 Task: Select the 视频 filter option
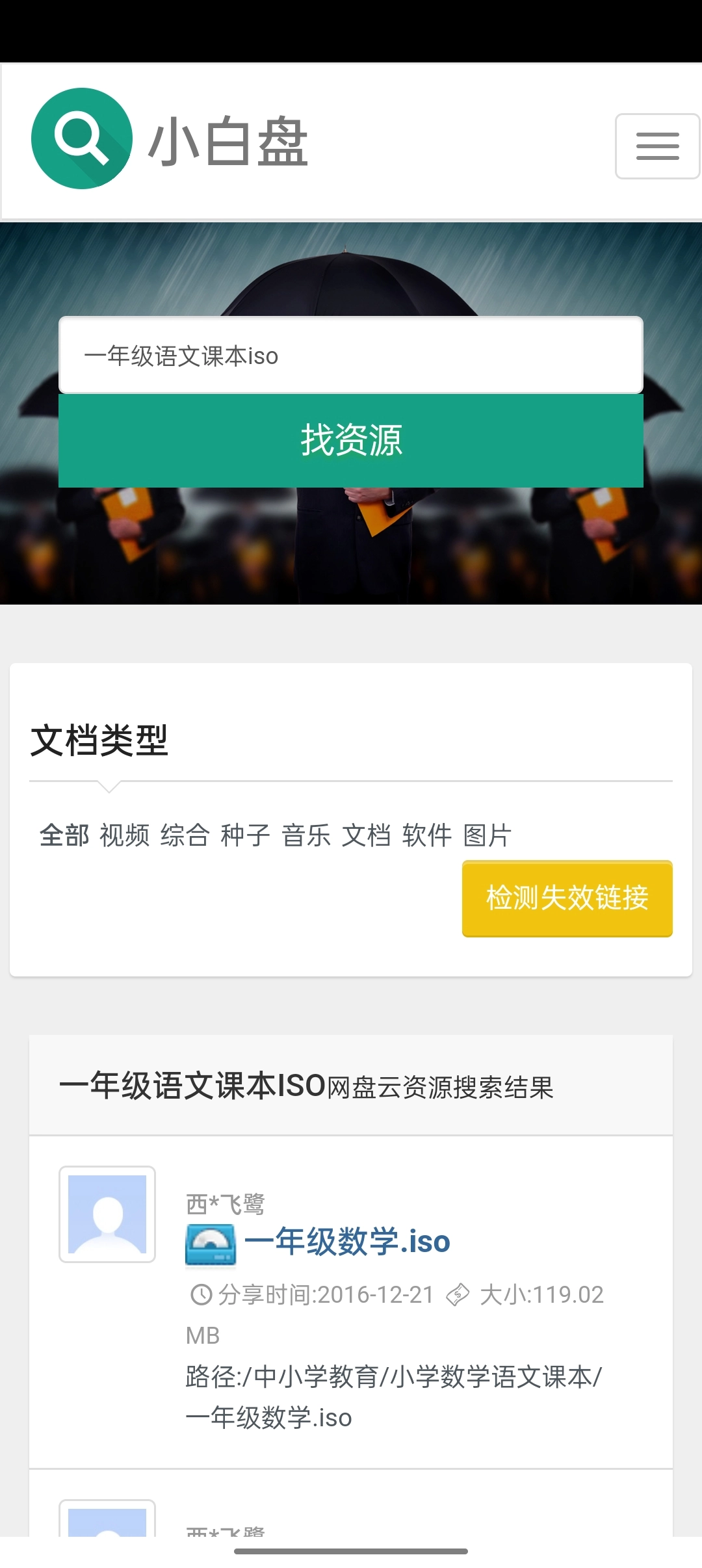tap(125, 834)
